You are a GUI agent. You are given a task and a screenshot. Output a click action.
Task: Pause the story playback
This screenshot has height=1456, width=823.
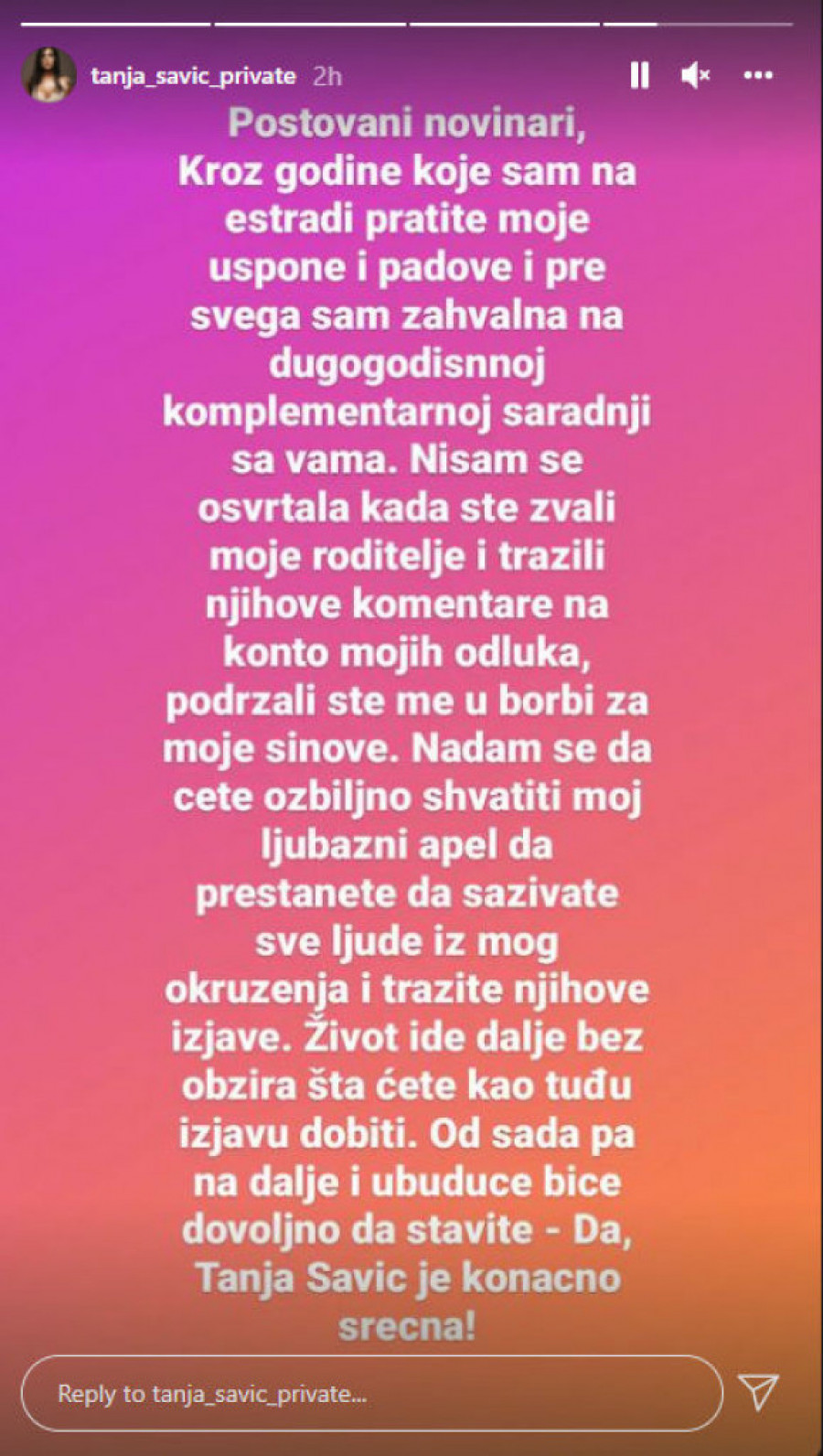point(639,75)
